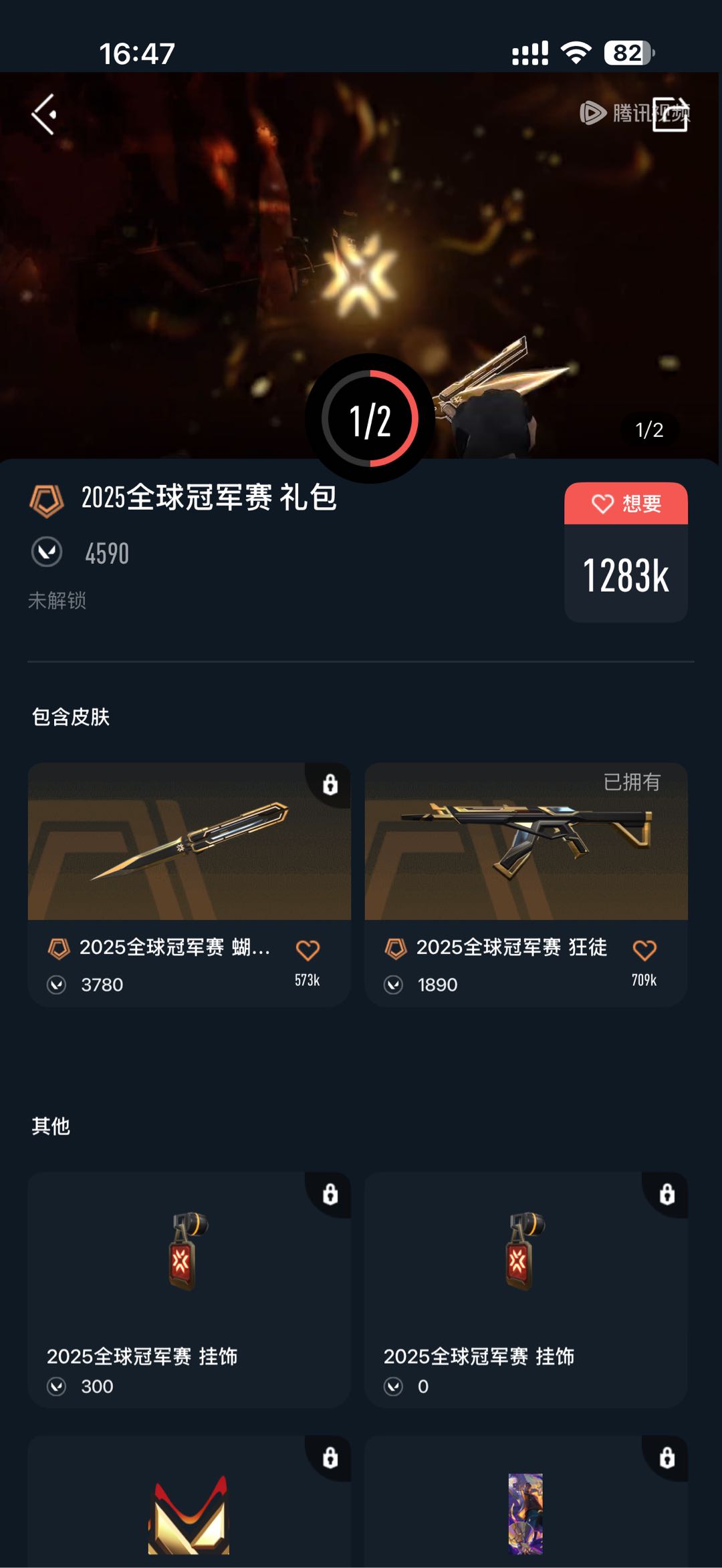The image size is (722, 1568).
Task: Open the 挂饰 item priced 300
Action: (189, 1290)
